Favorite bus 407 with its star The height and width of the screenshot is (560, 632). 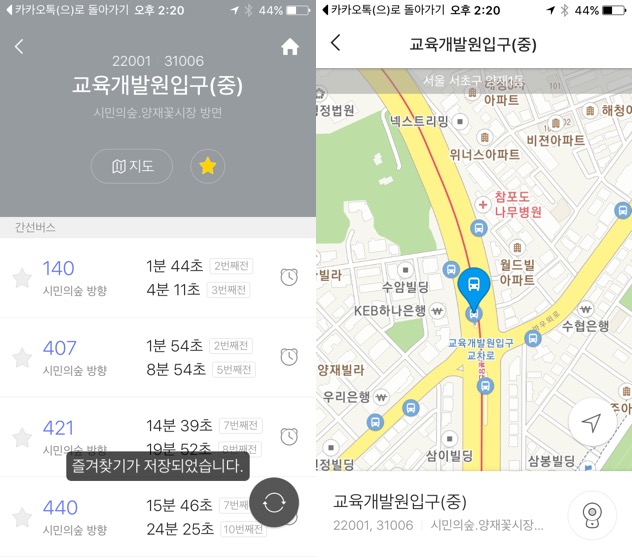coord(21,357)
